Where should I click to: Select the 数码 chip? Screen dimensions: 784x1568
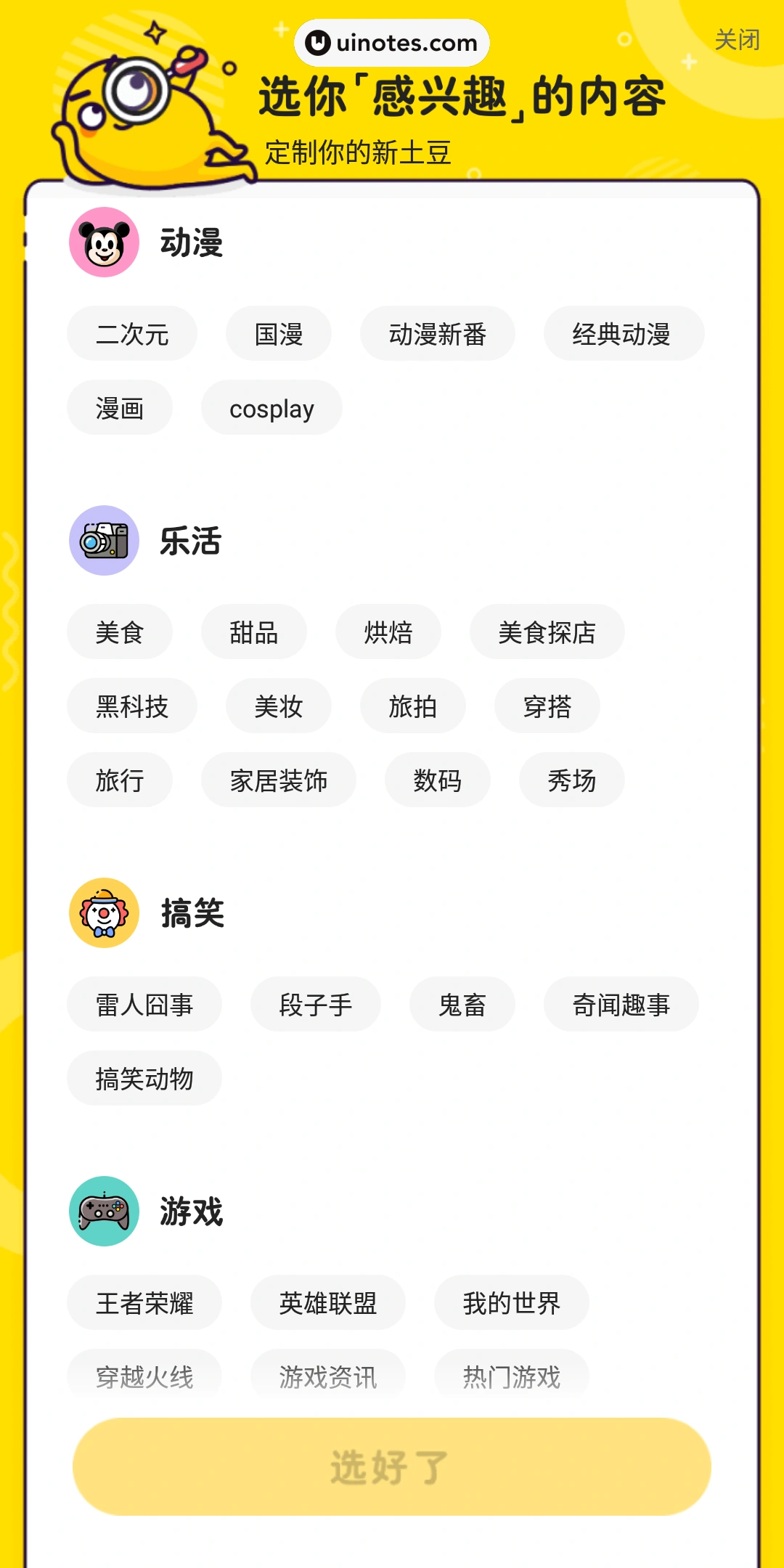438,780
